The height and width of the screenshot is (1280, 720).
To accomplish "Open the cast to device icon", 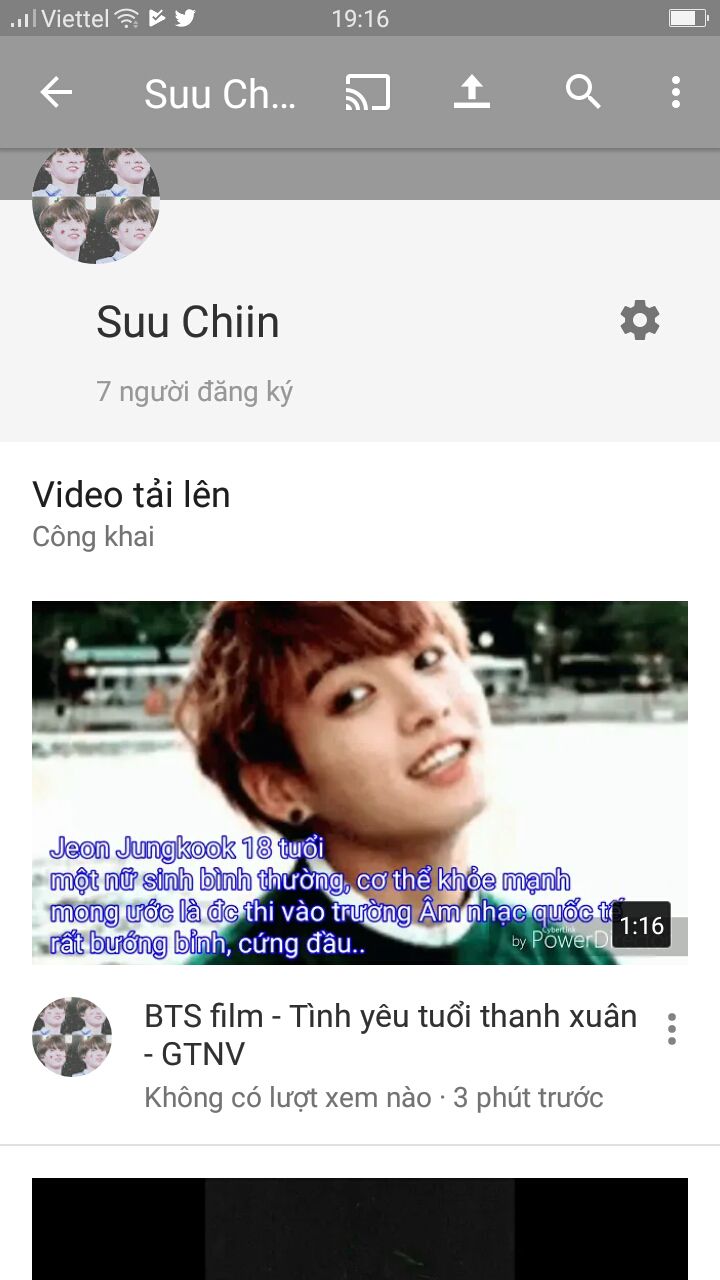I will (x=367, y=93).
